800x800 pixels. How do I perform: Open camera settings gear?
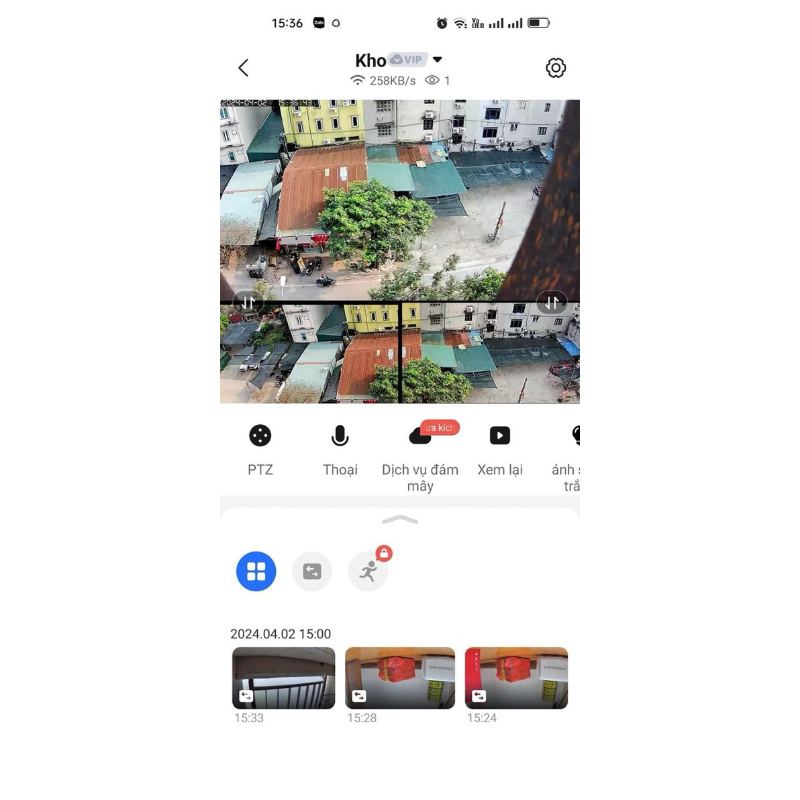pyautogui.click(x=555, y=68)
